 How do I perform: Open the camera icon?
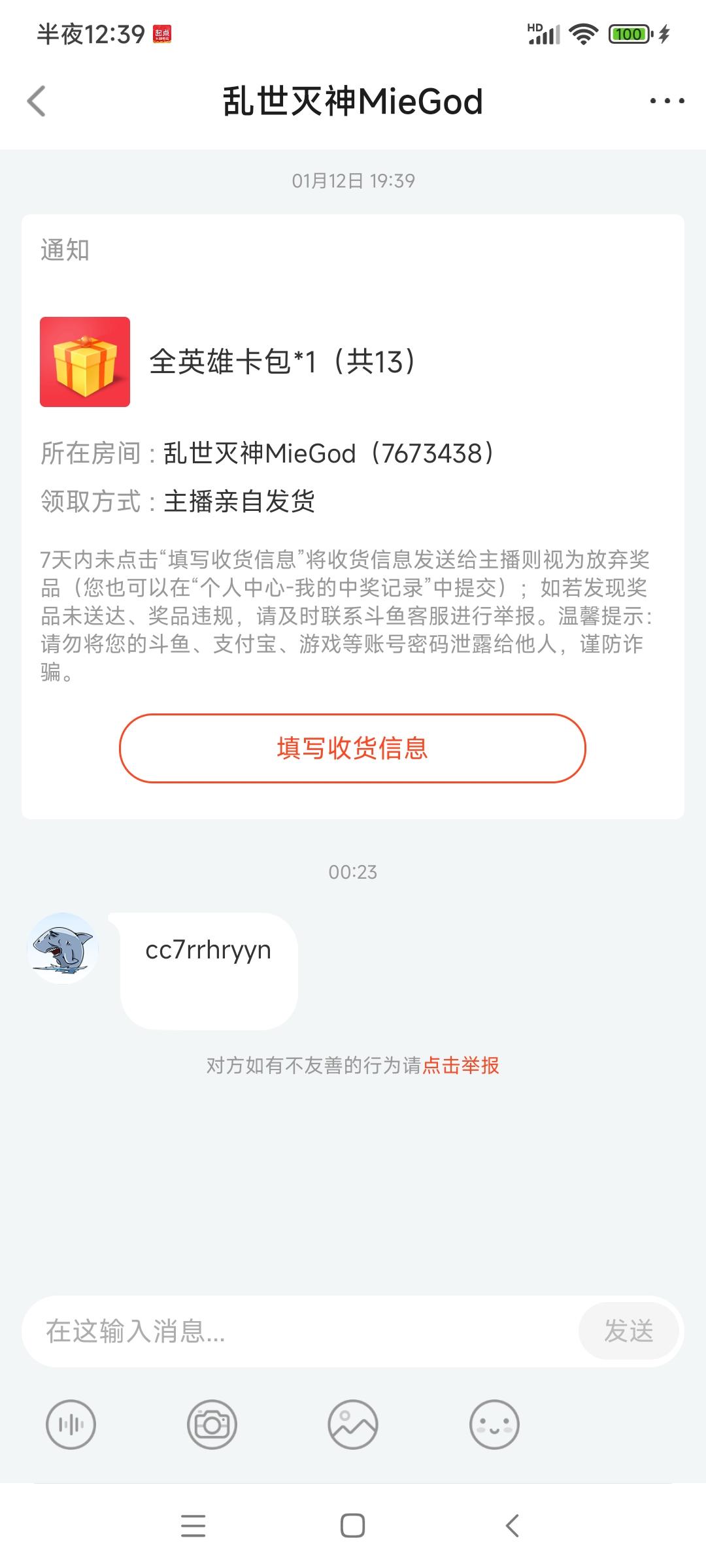click(x=212, y=1424)
